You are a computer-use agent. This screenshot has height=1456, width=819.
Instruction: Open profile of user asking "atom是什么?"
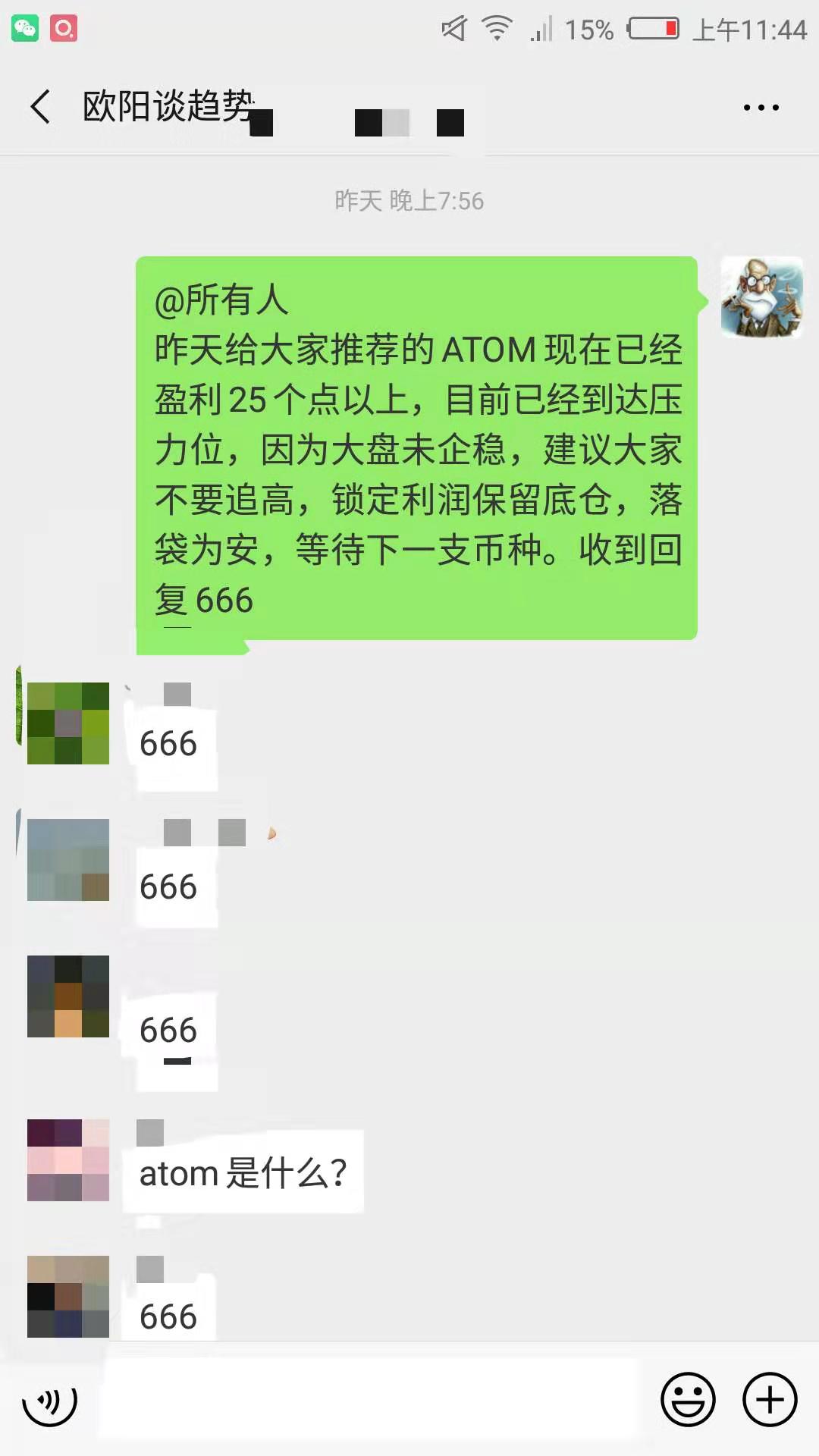coord(68,1160)
